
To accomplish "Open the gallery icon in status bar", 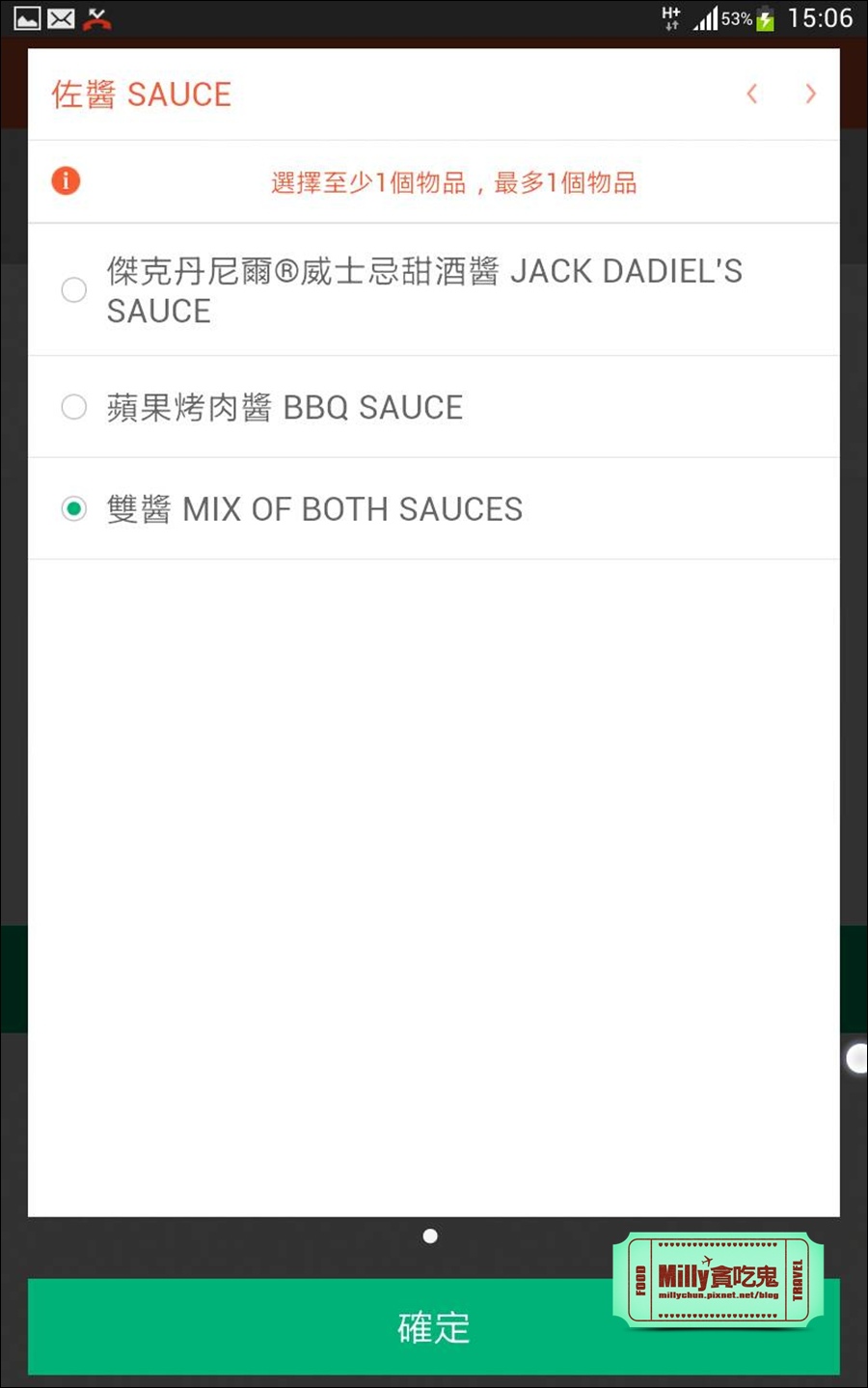I will pos(26,17).
